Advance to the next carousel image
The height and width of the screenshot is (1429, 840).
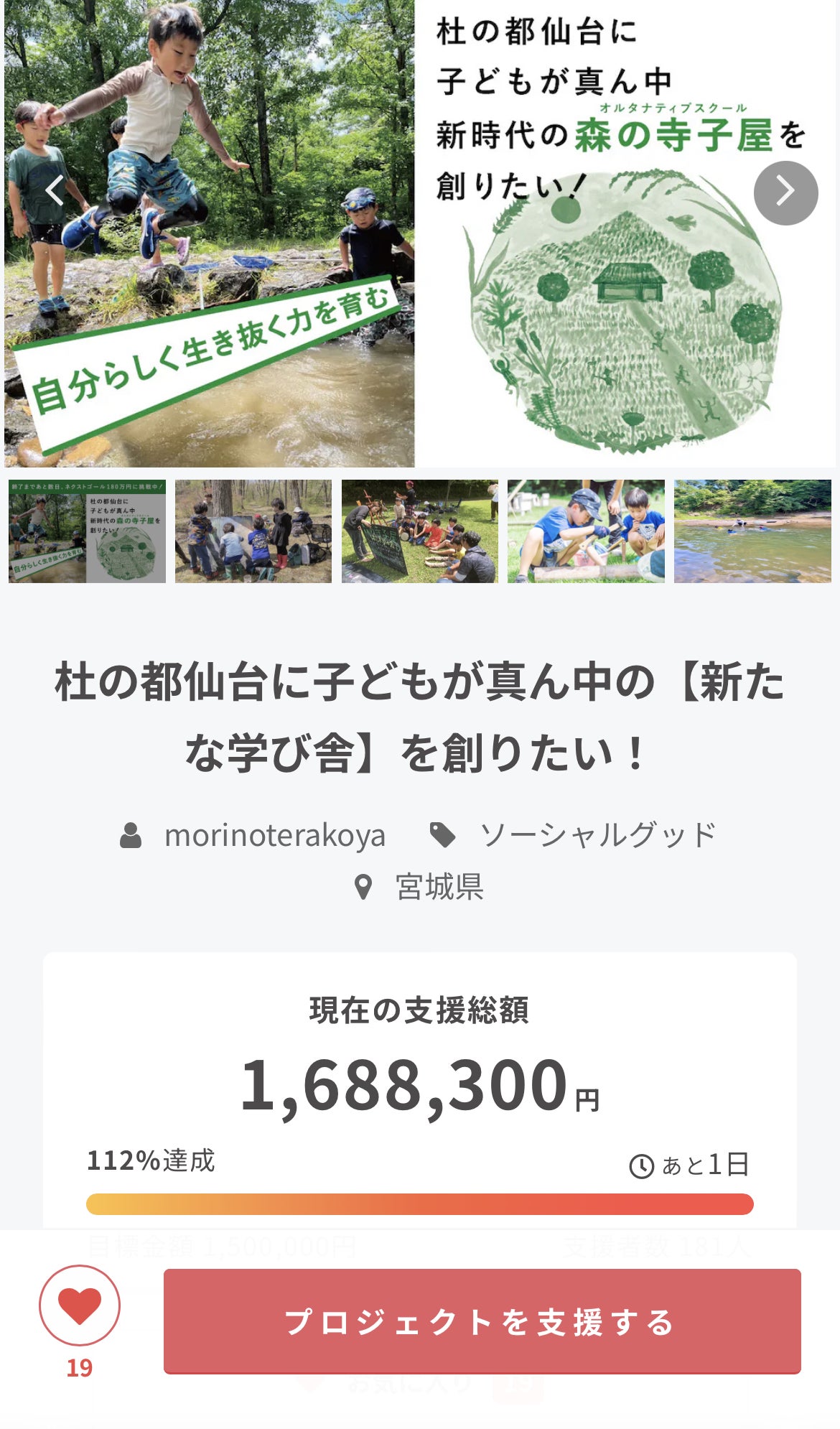tap(785, 192)
